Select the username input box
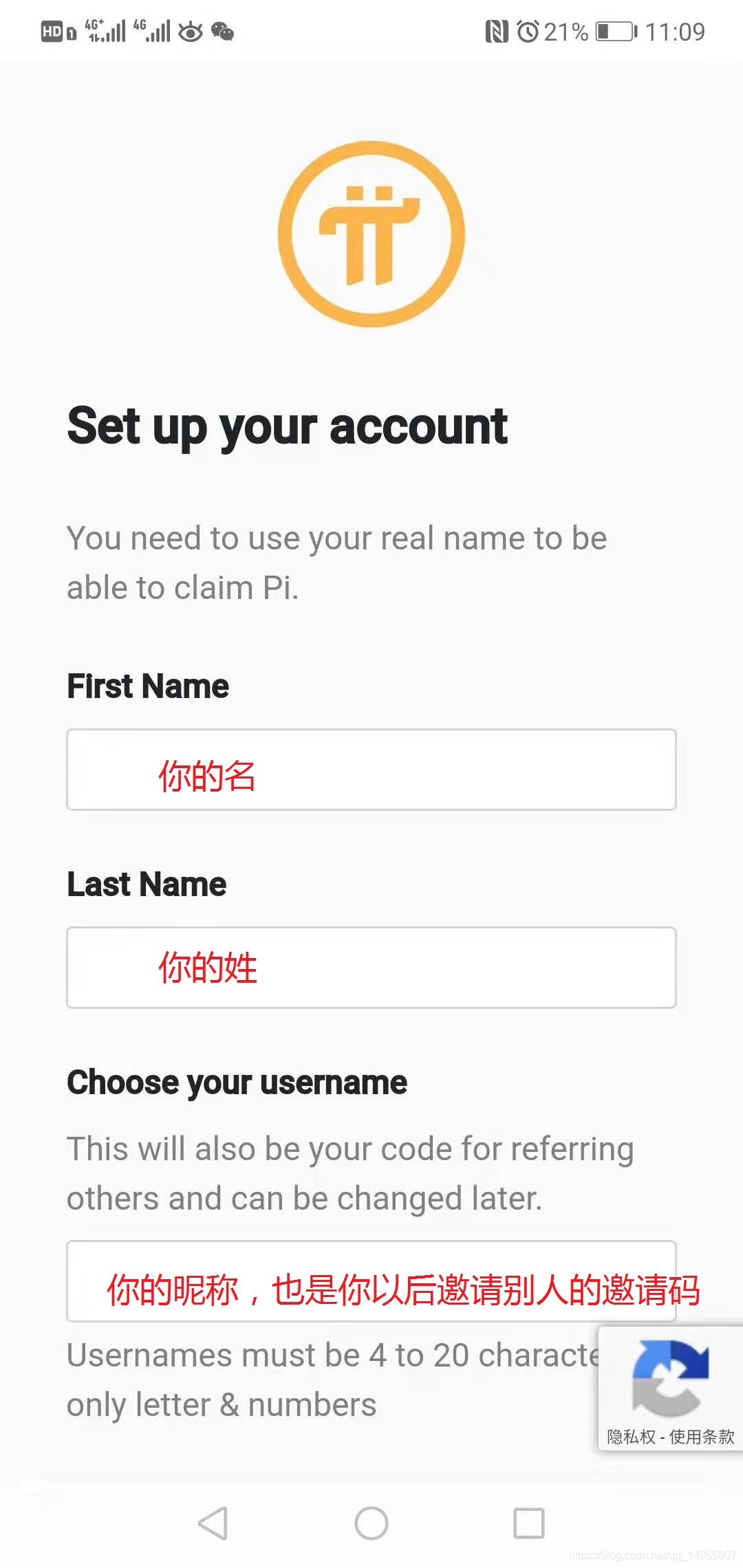Image resolution: width=743 pixels, height=1568 pixels. pyautogui.click(x=371, y=1281)
